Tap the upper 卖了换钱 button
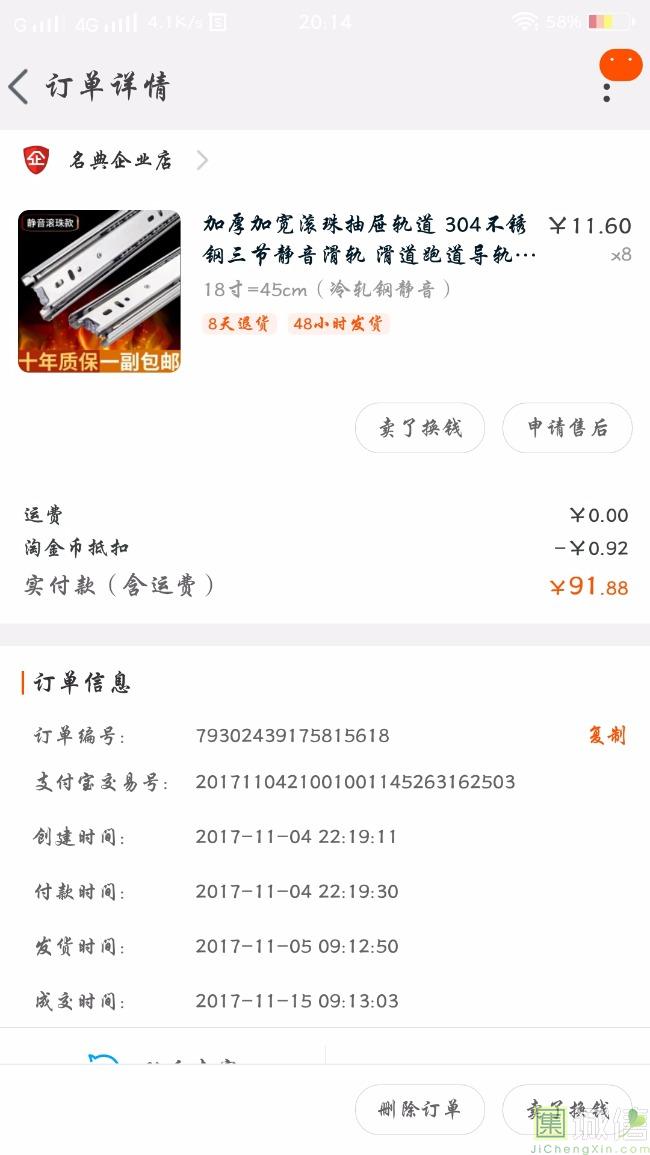The height and width of the screenshot is (1155, 650). pyautogui.click(x=420, y=427)
